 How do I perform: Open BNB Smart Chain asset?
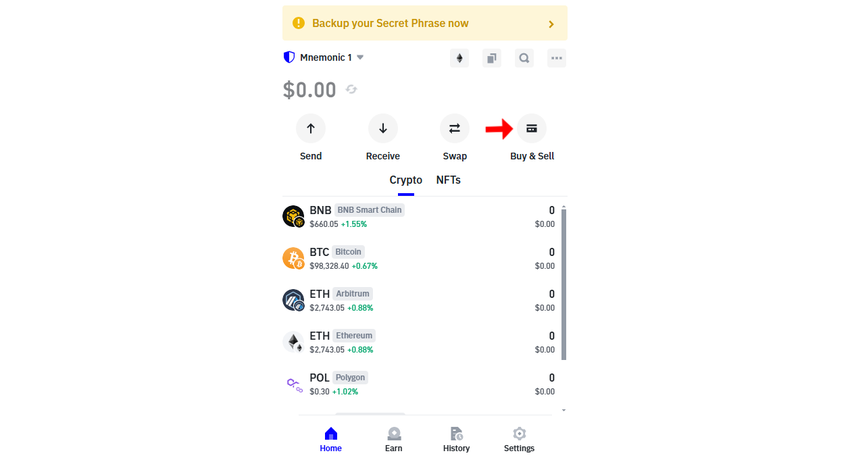(420, 216)
